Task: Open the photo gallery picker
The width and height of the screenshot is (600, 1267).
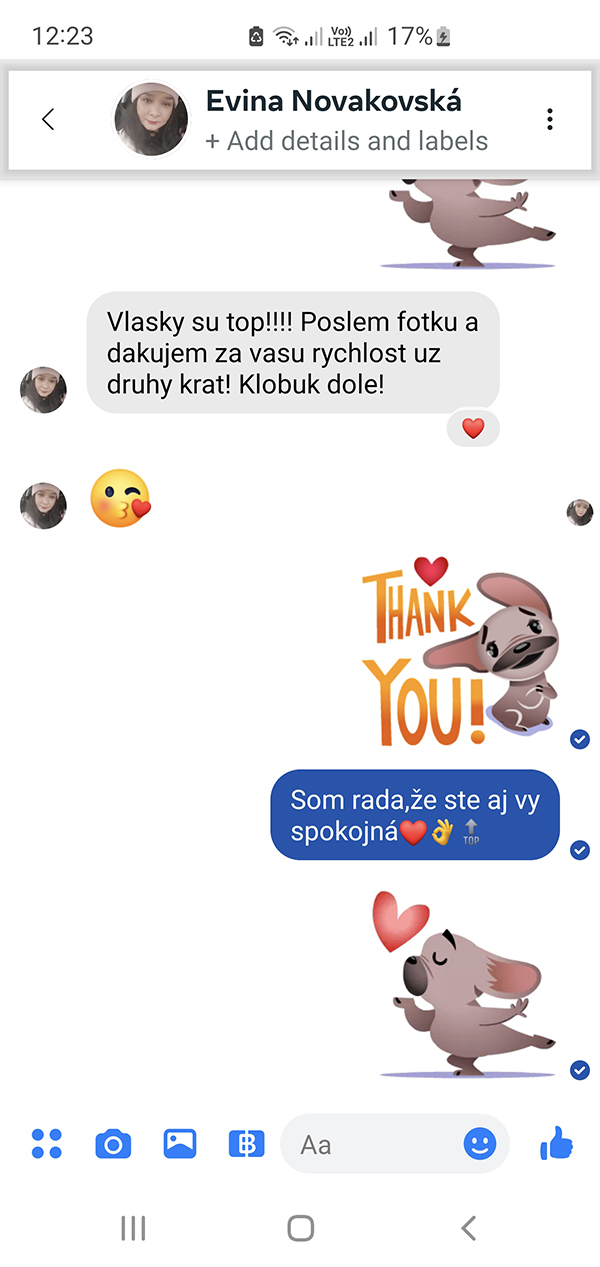Action: [x=180, y=1143]
